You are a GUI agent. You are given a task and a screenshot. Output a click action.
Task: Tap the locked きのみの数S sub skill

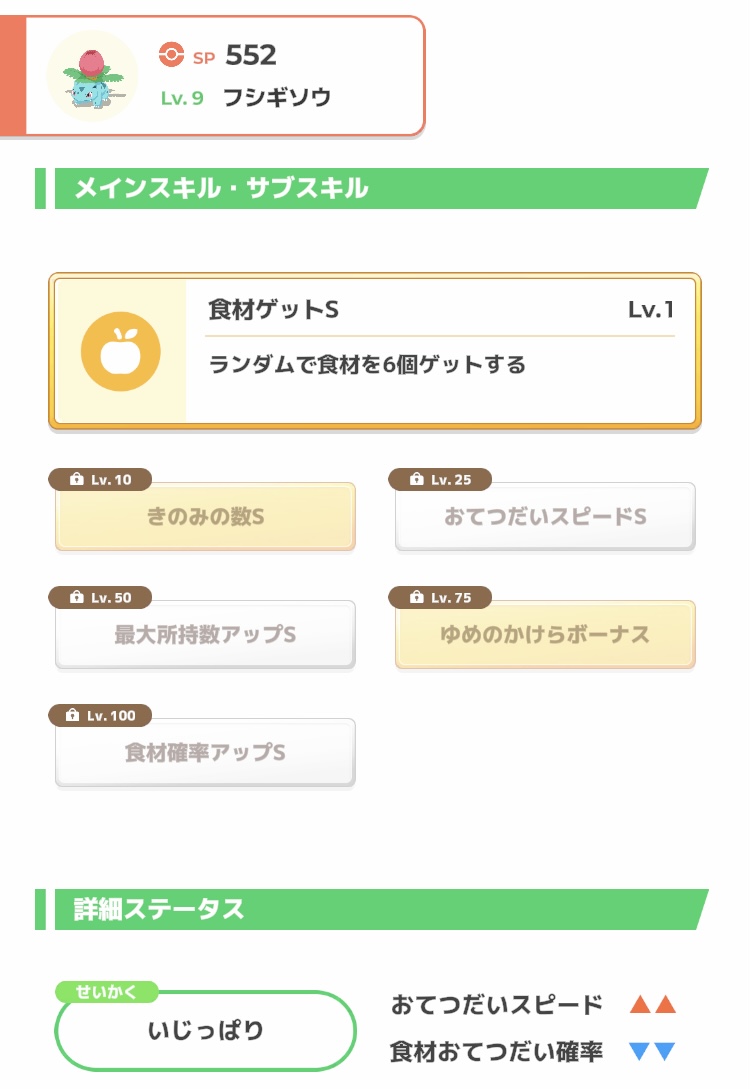pos(206,517)
